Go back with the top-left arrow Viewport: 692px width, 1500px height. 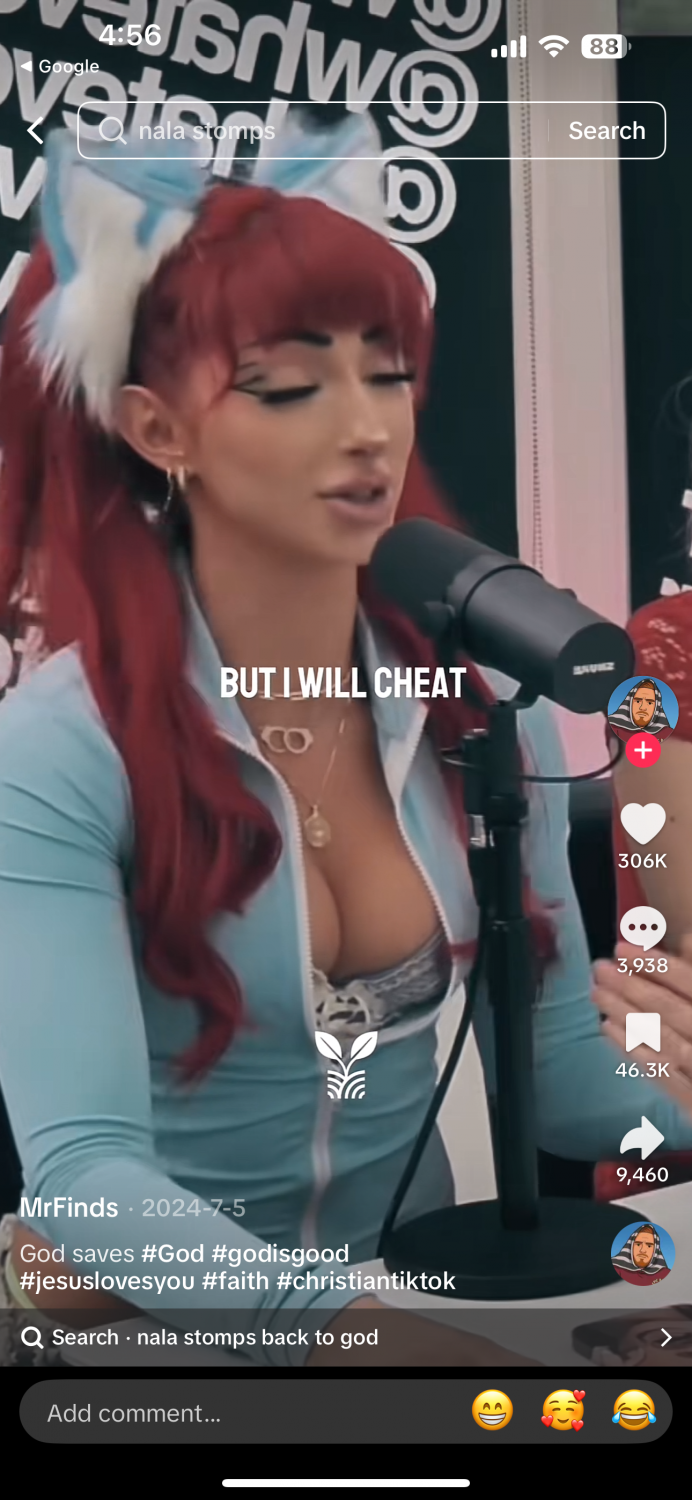point(35,131)
